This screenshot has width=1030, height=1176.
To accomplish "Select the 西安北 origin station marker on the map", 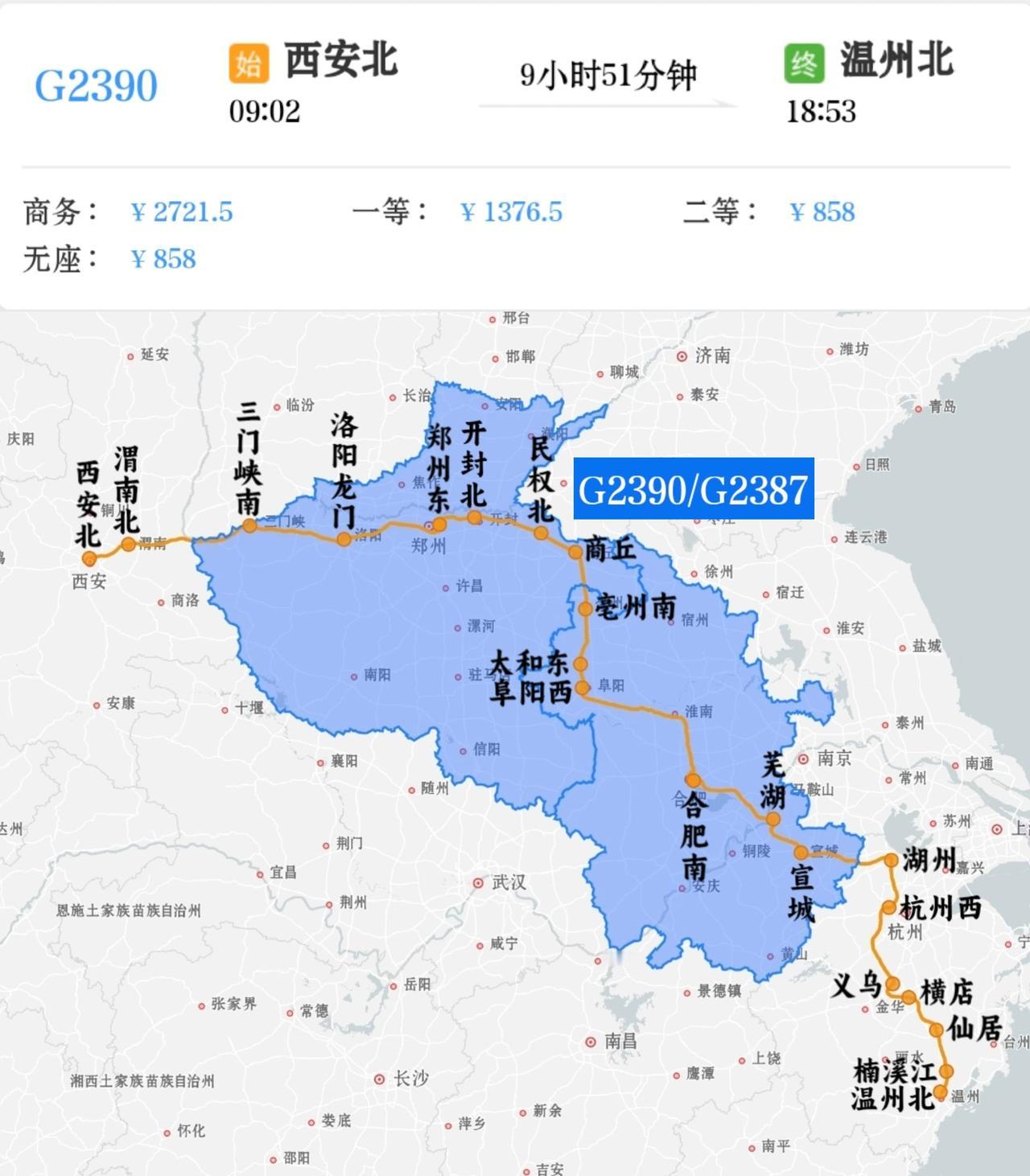I will tap(91, 560).
